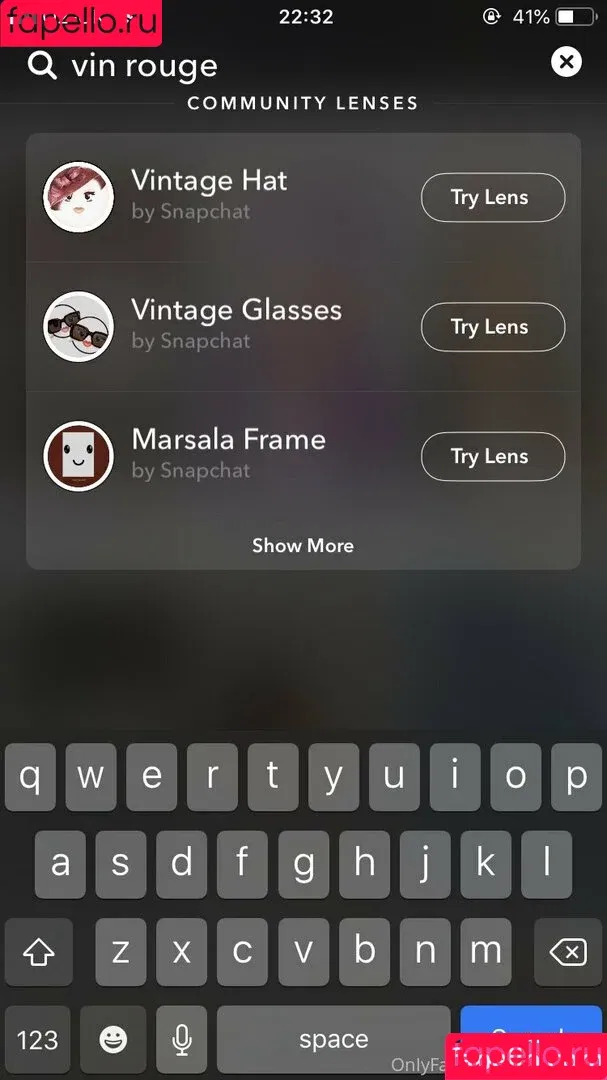The height and width of the screenshot is (1080, 607).
Task: Switch keyboard to numbers with 123
Action: pos(37,1040)
